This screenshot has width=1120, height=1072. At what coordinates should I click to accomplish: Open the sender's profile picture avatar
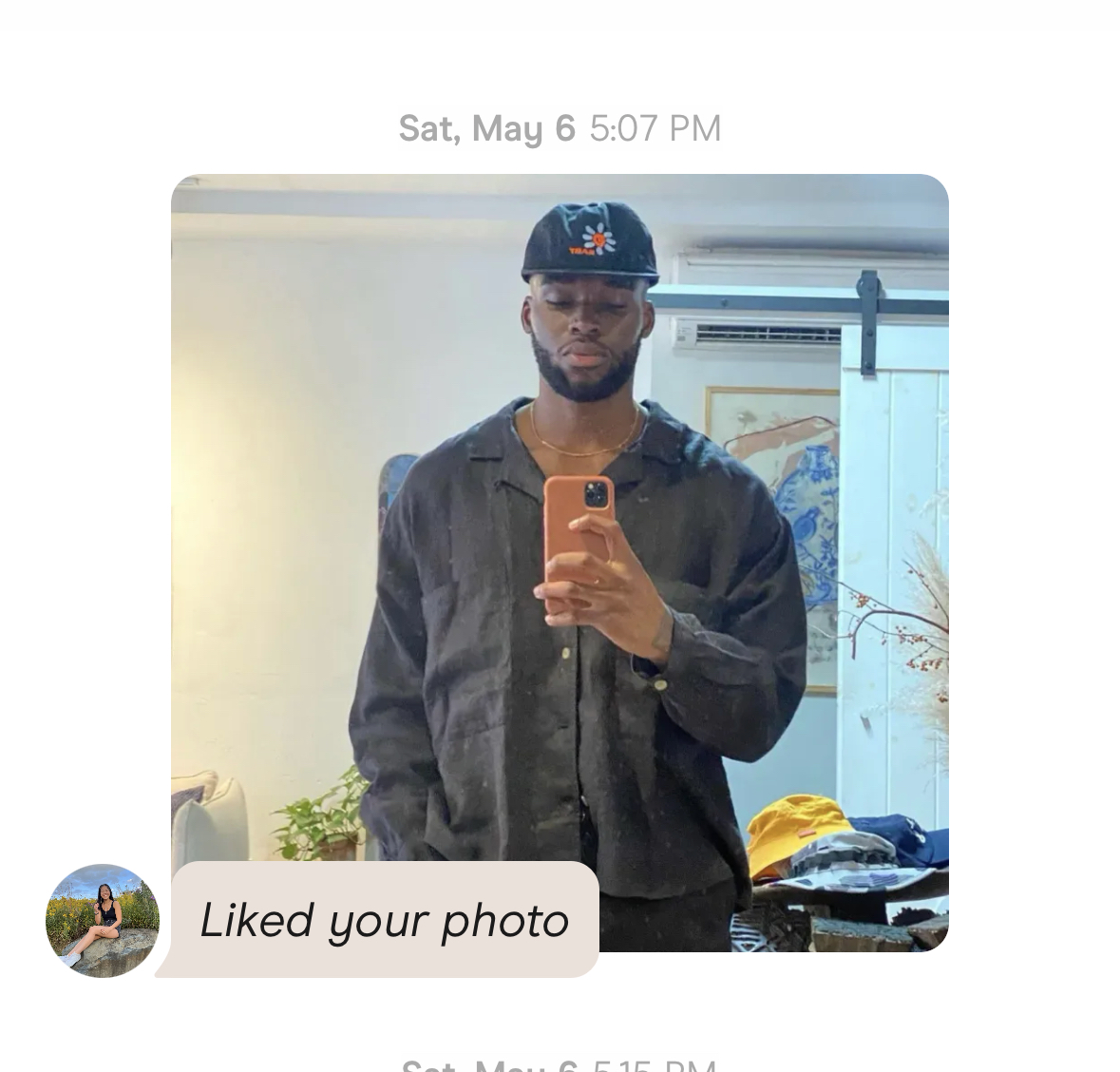click(103, 920)
